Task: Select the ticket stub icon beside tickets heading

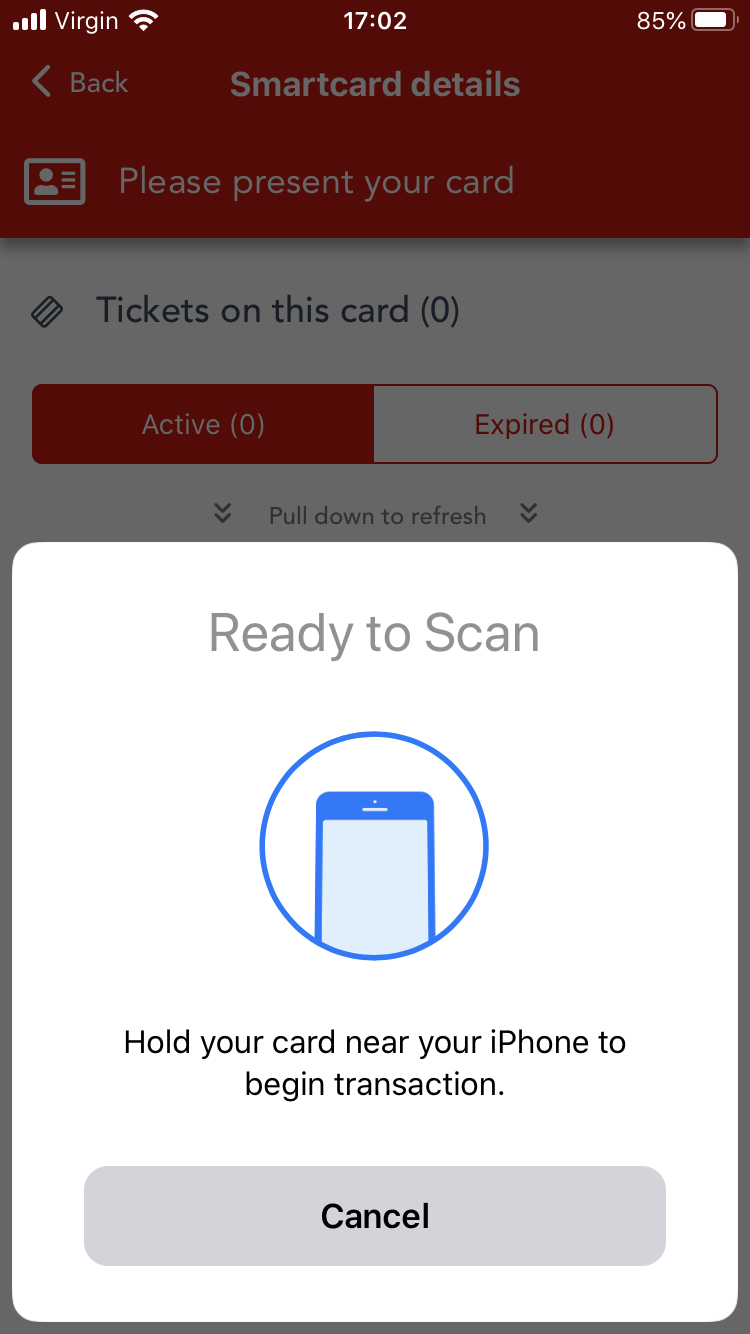Action: [x=47, y=311]
